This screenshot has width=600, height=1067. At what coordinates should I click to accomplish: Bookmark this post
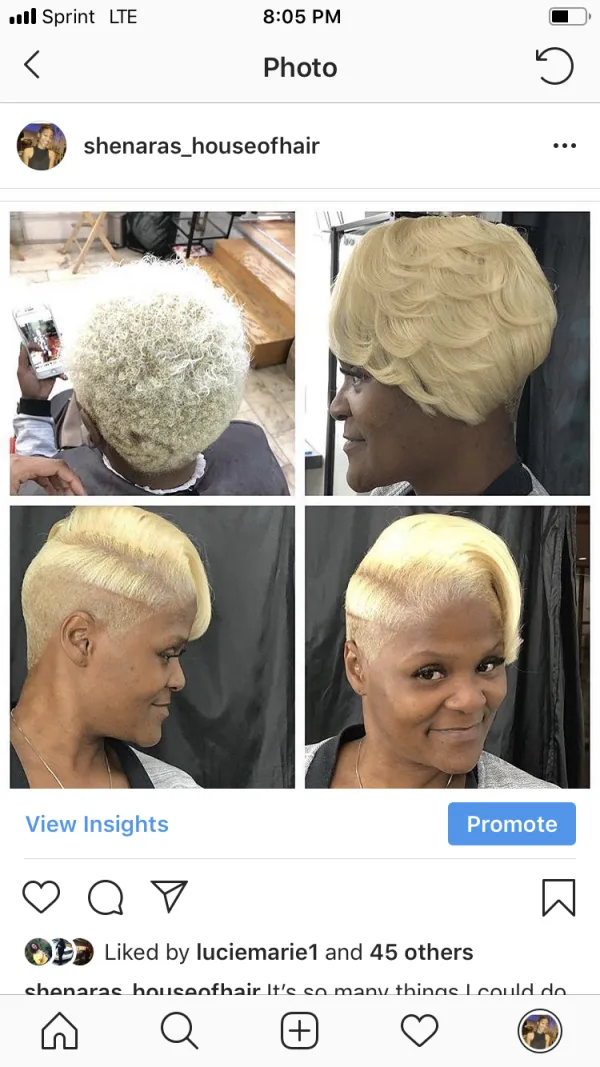(x=558, y=897)
